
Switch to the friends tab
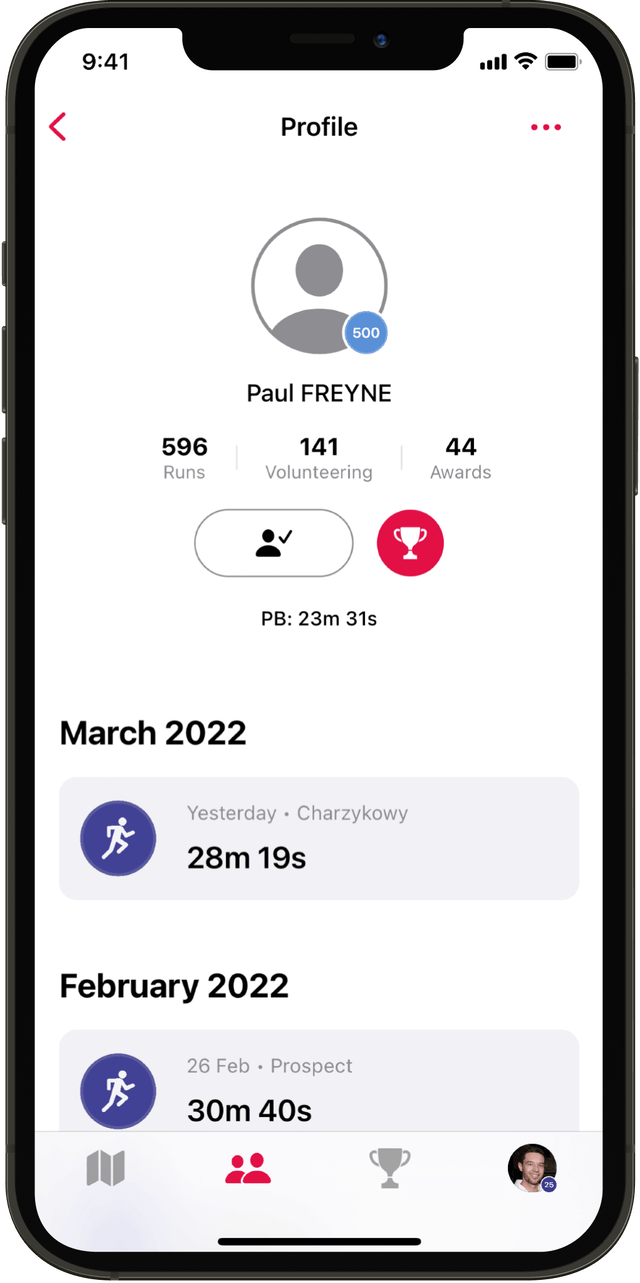[x=248, y=1167]
